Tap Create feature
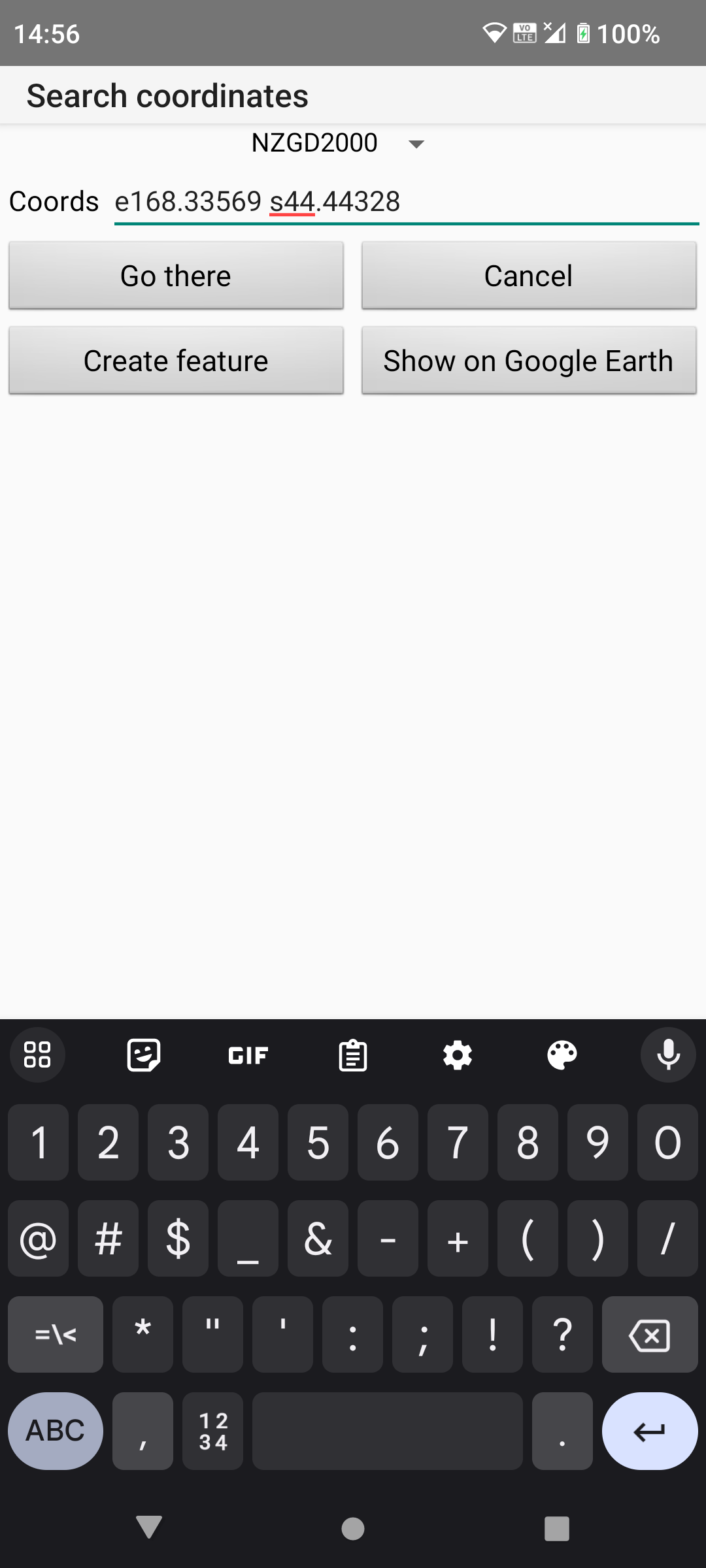Screen dimensions: 706x1568 click(x=176, y=360)
